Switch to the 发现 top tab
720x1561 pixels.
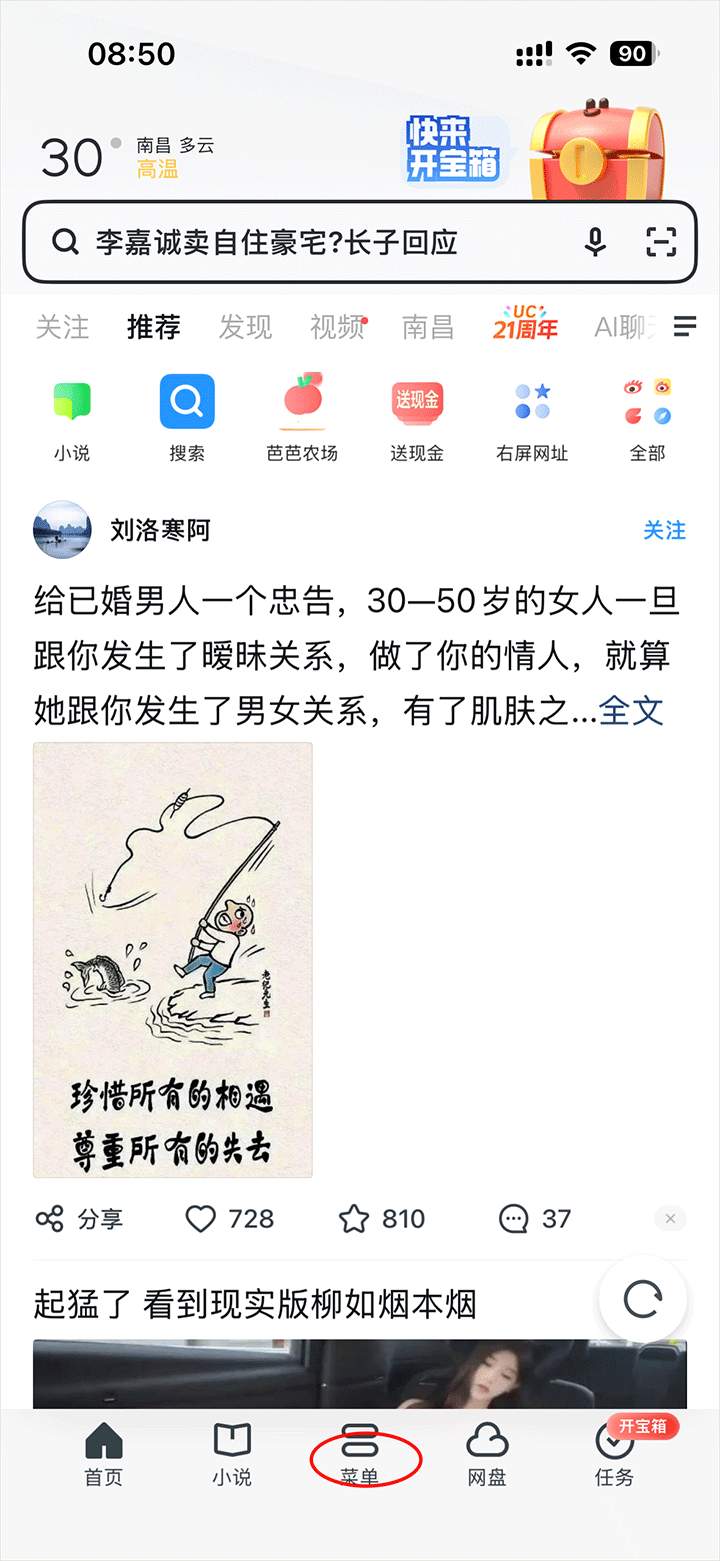pos(245,327)
